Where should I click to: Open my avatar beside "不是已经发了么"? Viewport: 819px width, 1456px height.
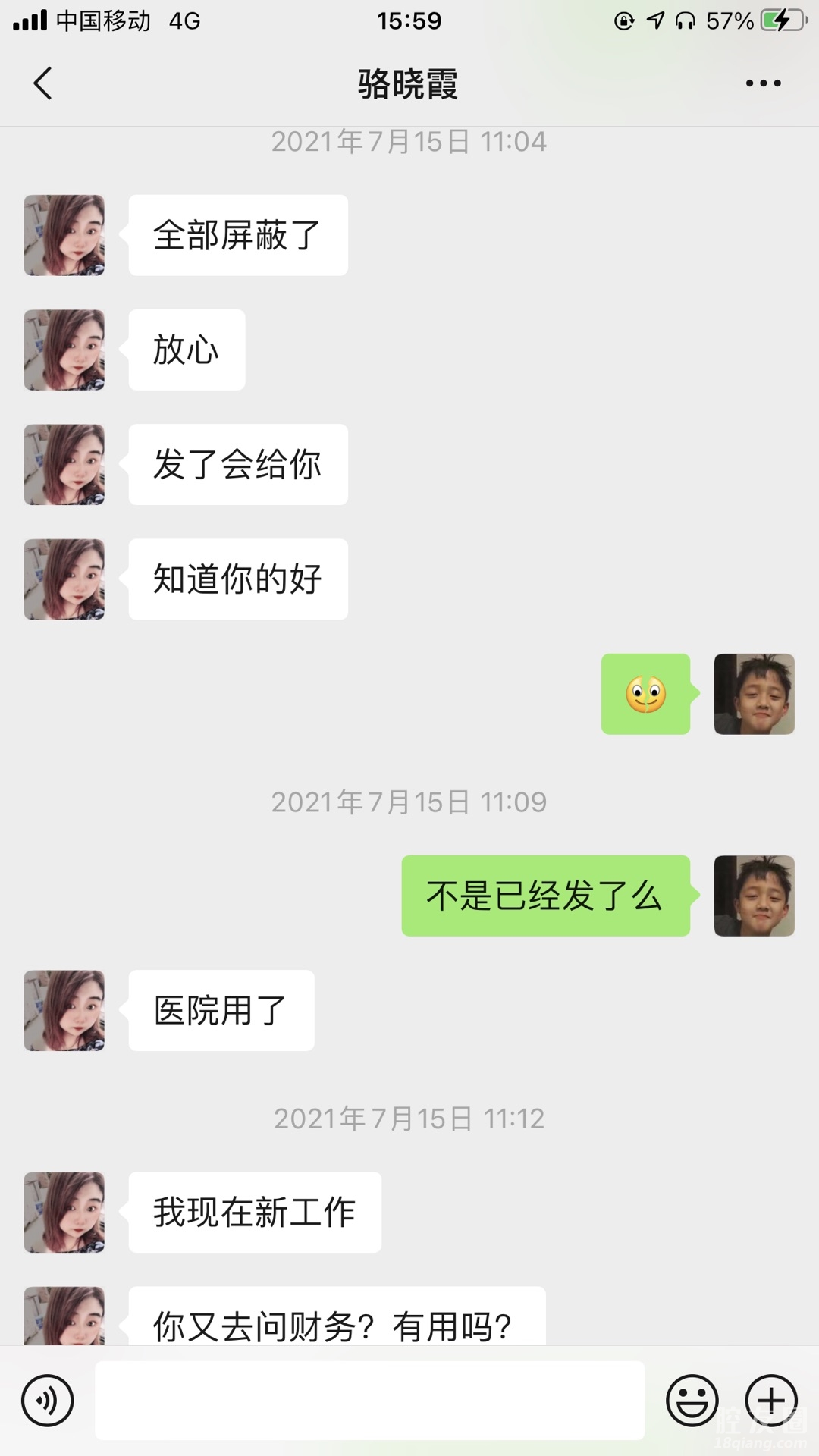click(x=754, y=896)
